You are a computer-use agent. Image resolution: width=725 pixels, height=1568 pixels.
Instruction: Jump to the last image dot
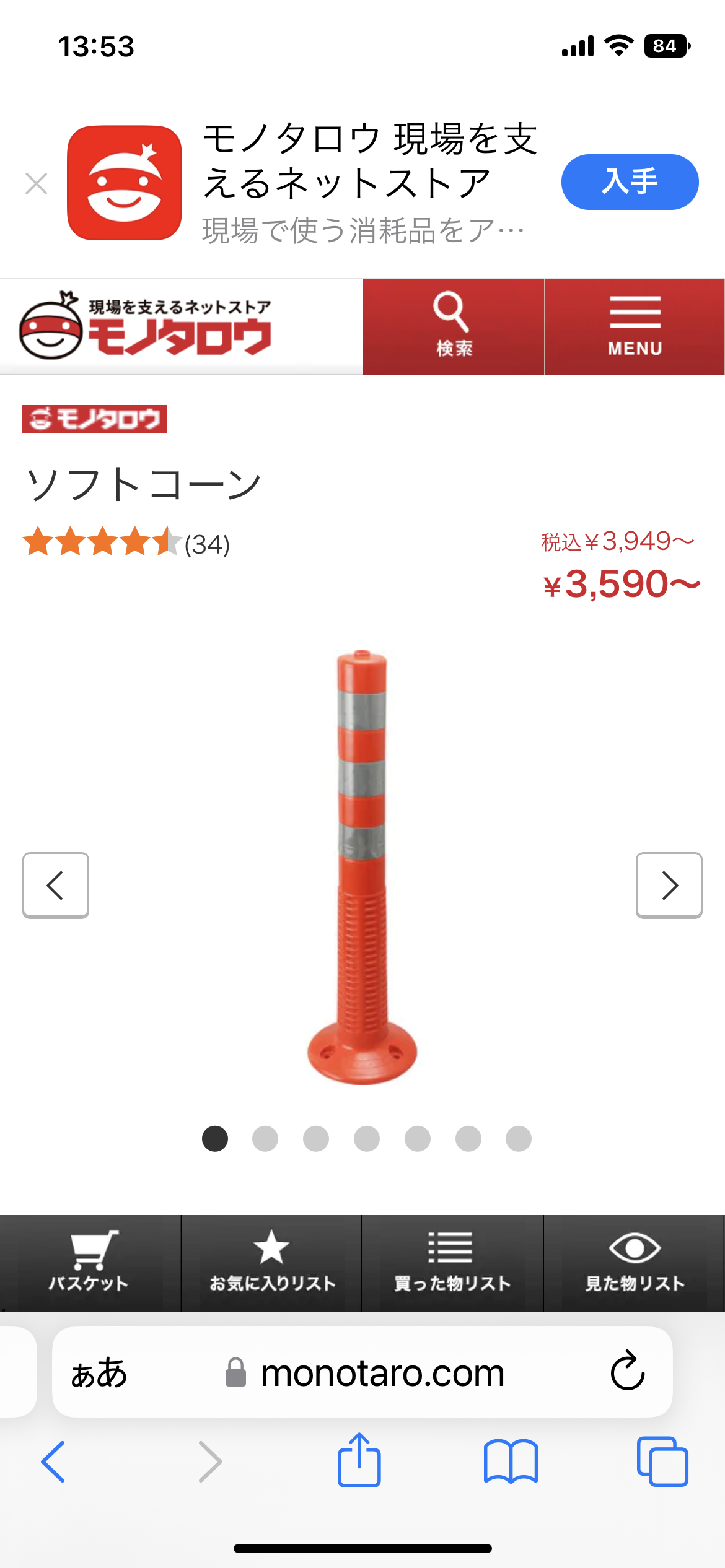pos(519,1138)
